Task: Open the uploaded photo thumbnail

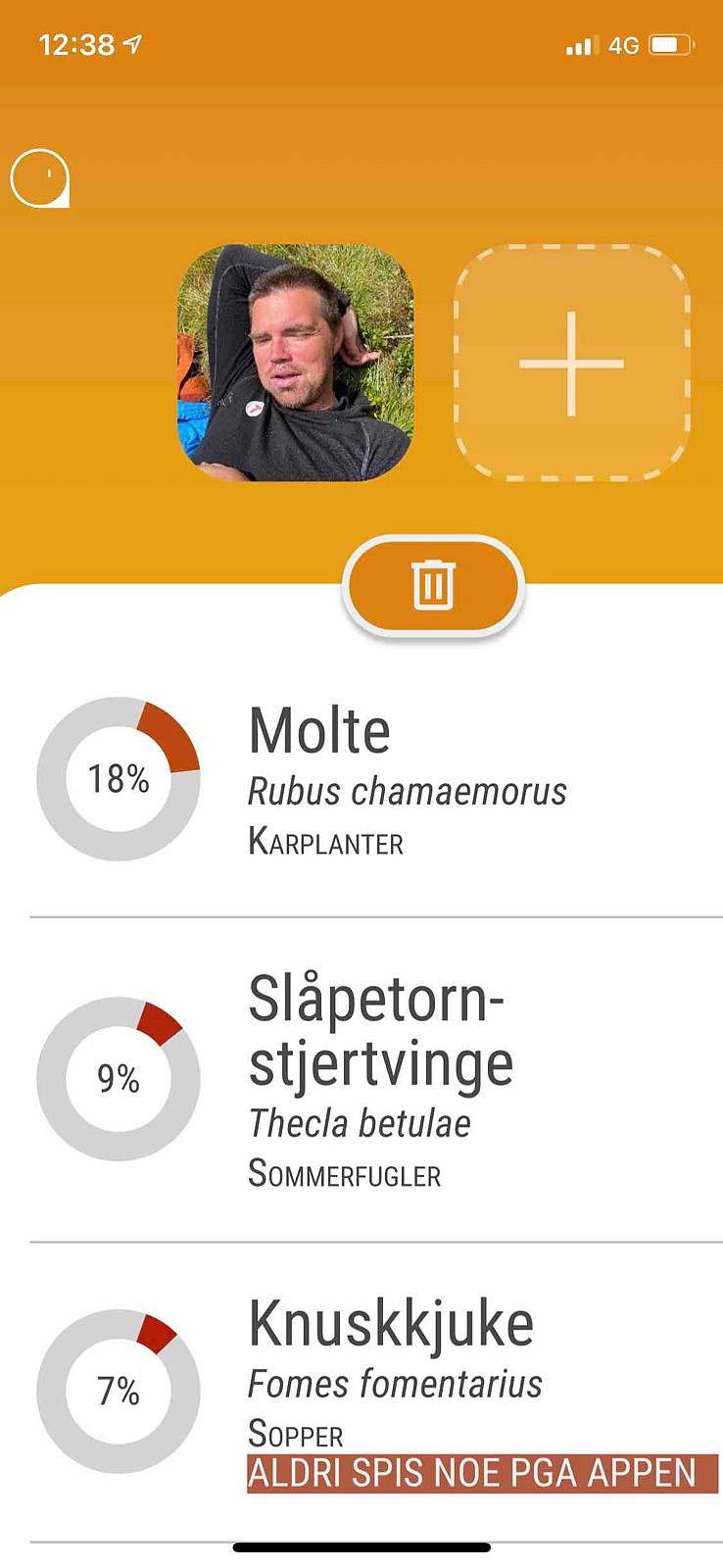Action: click(x=296, y=363)
